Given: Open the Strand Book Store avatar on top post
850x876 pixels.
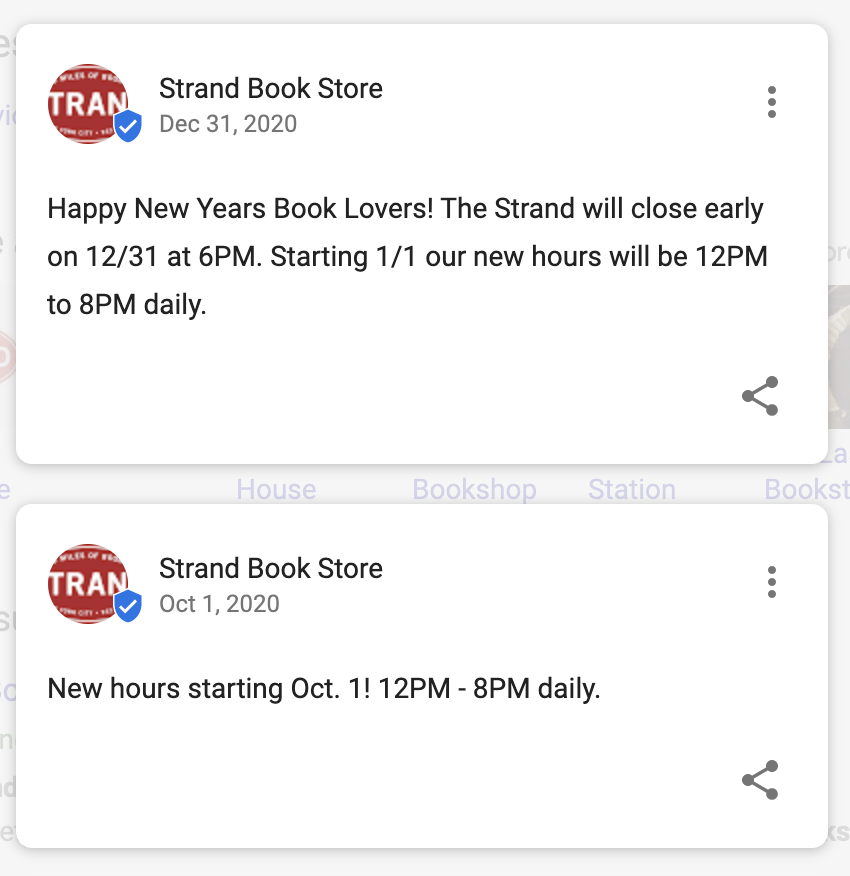Looking at the screenshot, I should click(x=88, y=104).
